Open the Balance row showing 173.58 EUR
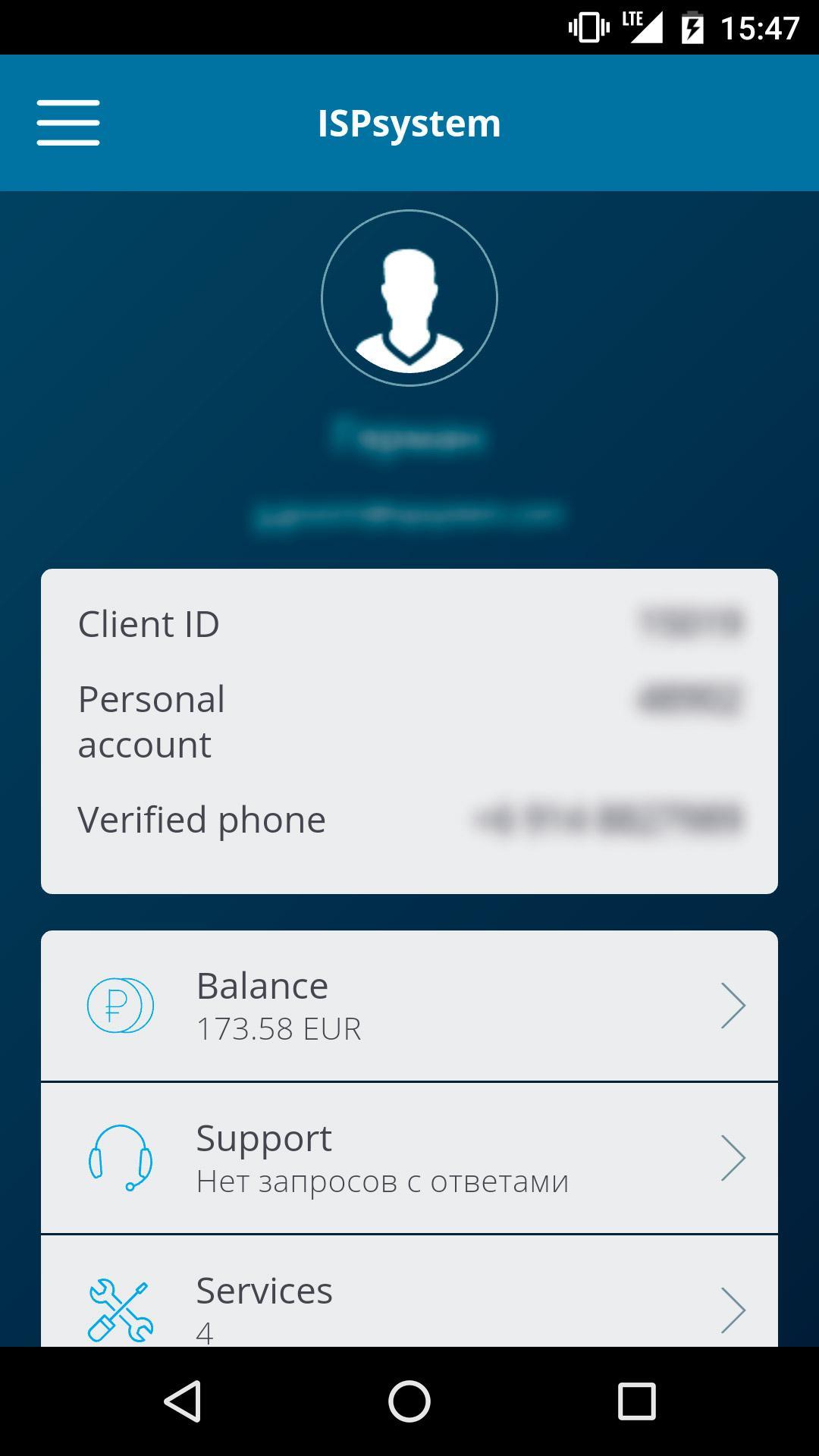 (409, 1006)
